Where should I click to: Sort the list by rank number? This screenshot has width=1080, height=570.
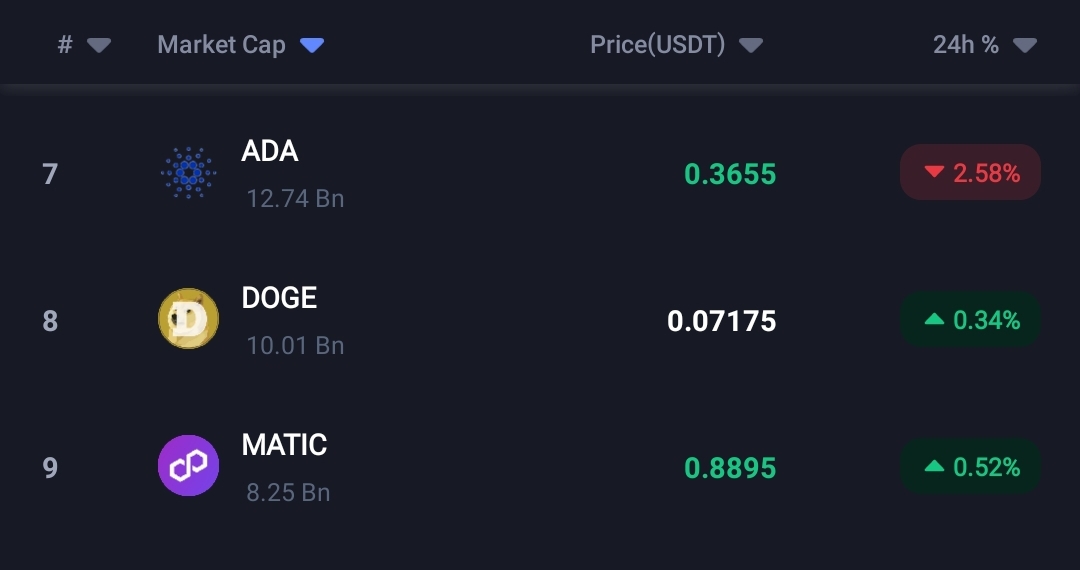[x=82, y=45]
